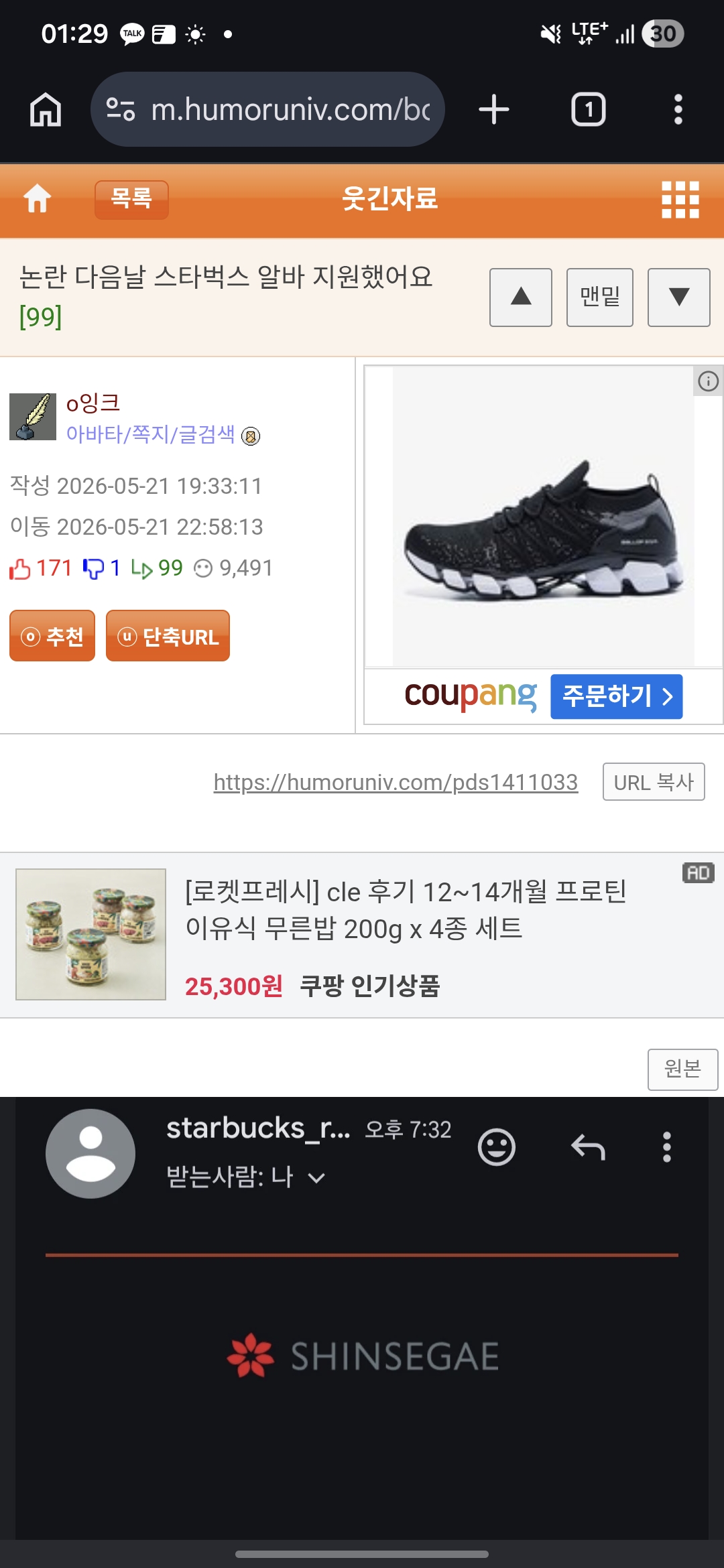Recommend this post with 추천
Screen dimensions: 724x1568
pyautogui.click(x=52, y=636)
